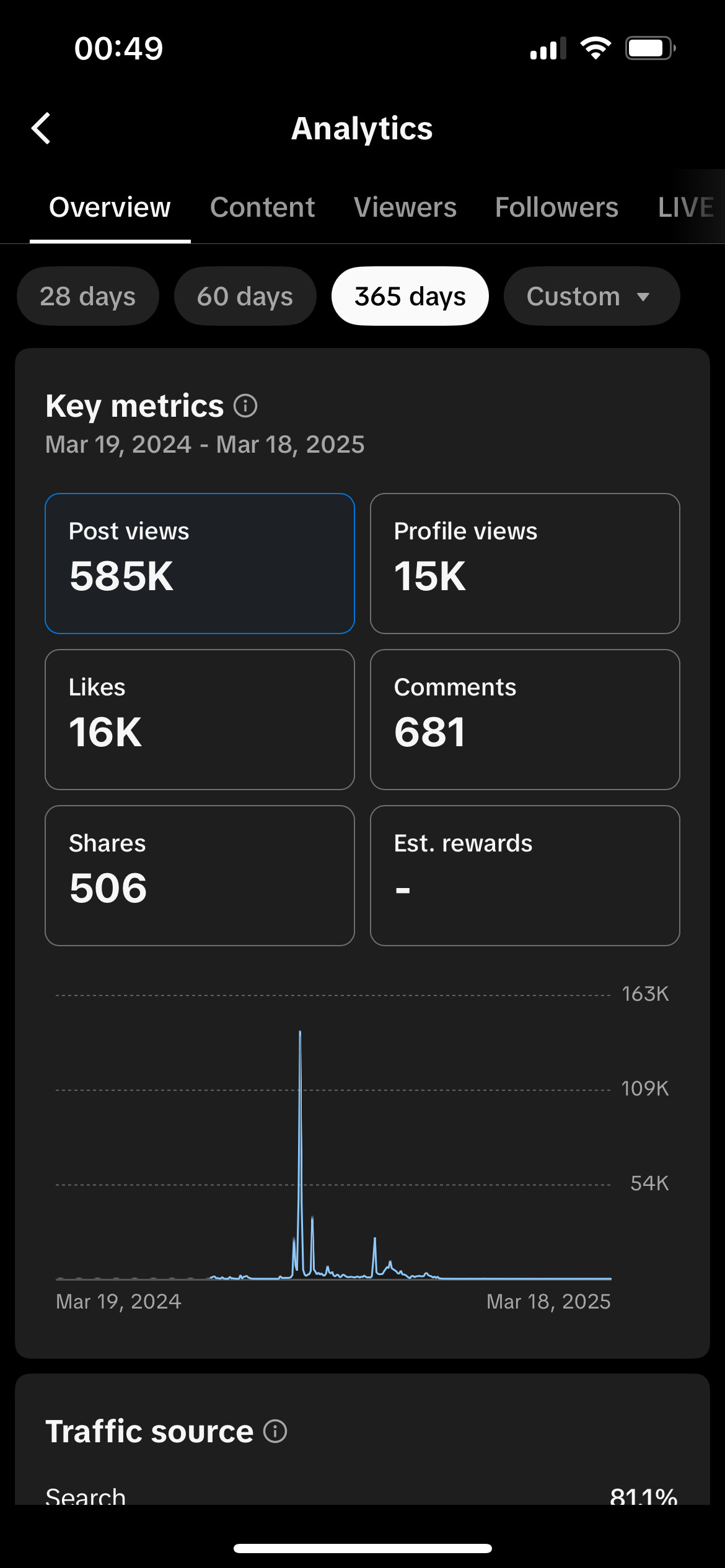Screen dimensions: 725x1568
Task: Select the Profile views metric card
Action: pos(525,564)
